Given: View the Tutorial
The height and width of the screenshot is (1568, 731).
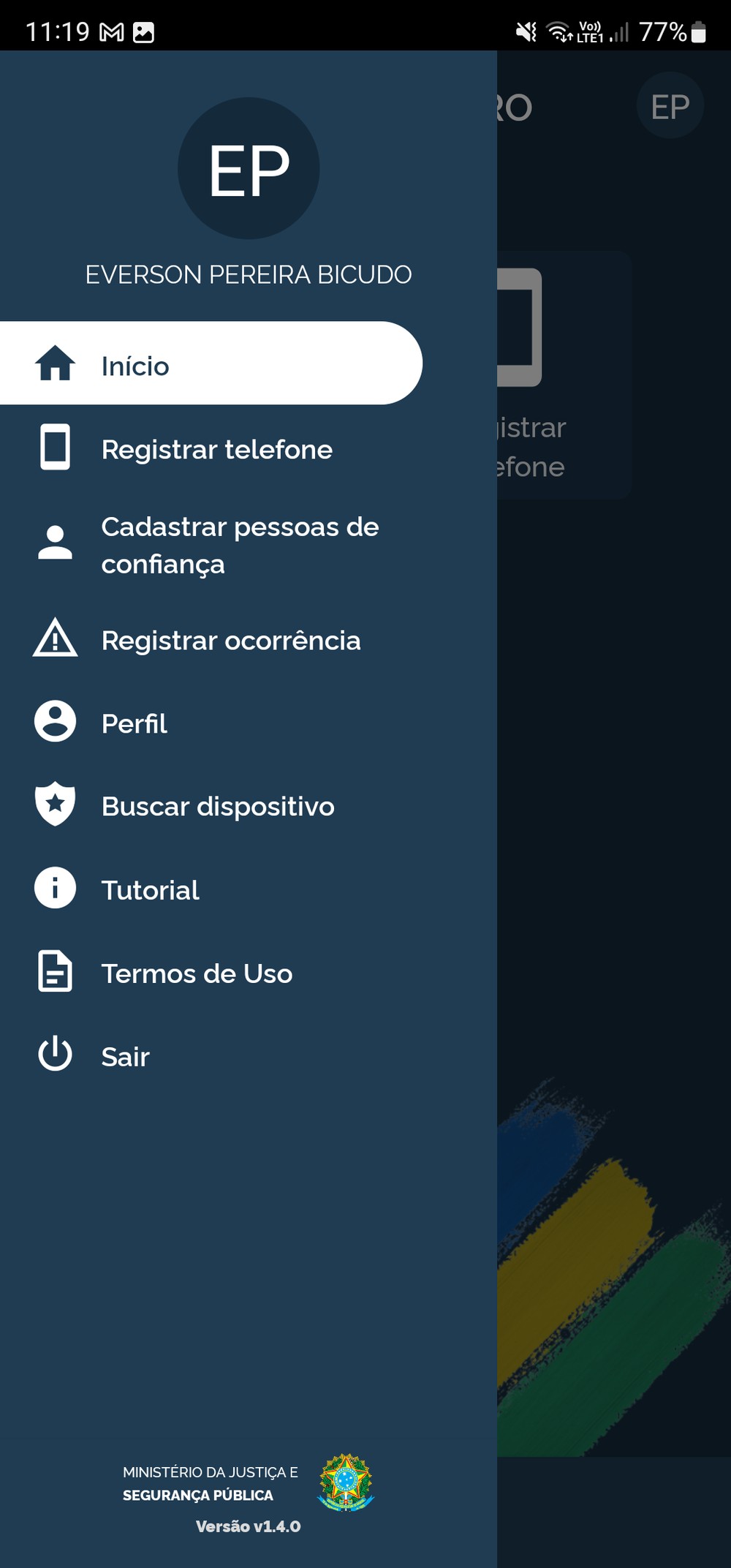Looking at the screenshot, I should (x=150, y=890).
